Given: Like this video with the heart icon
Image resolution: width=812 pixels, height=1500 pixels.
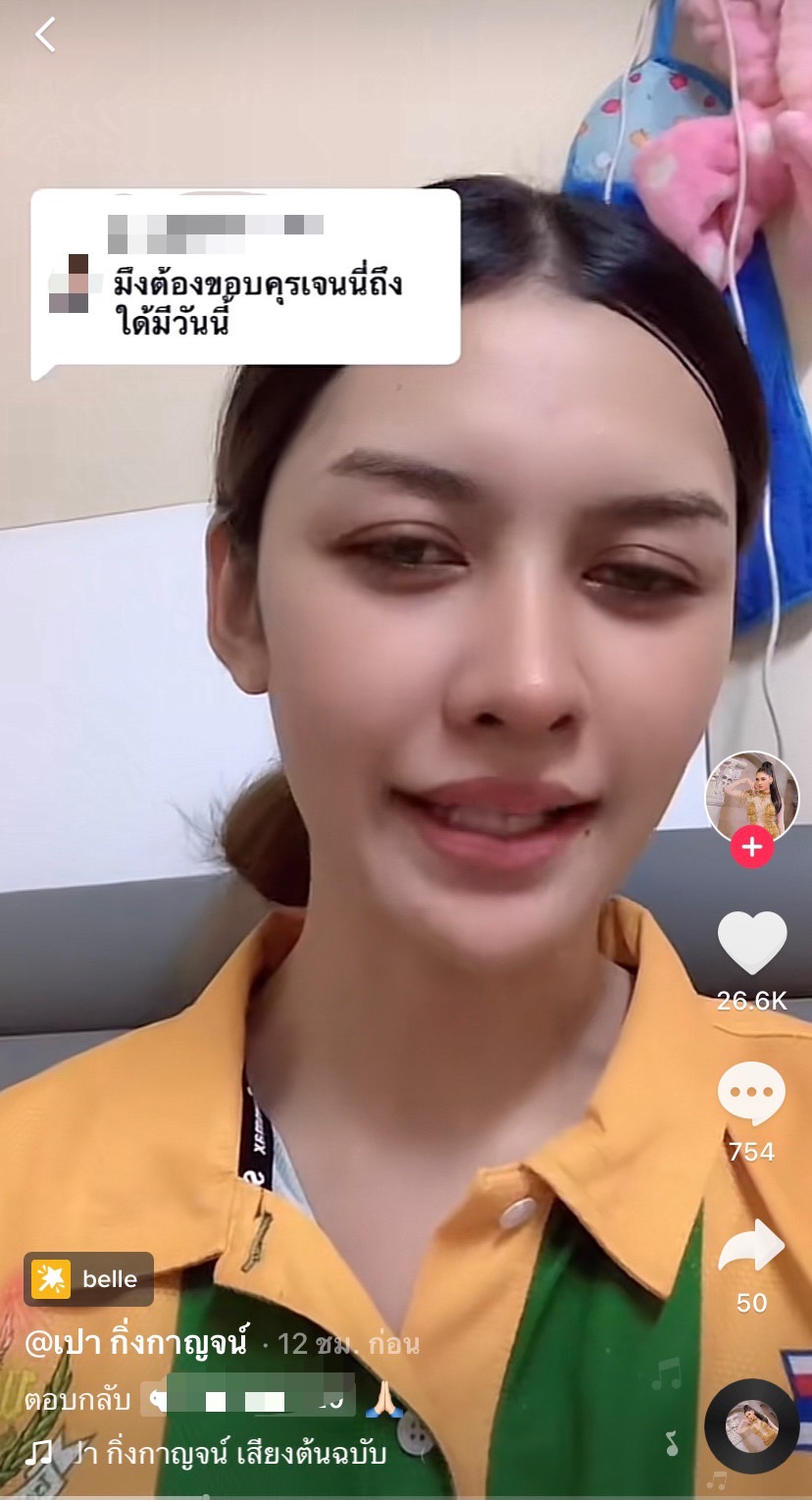Looking at the screenshot, I should [x=752, y=943].
